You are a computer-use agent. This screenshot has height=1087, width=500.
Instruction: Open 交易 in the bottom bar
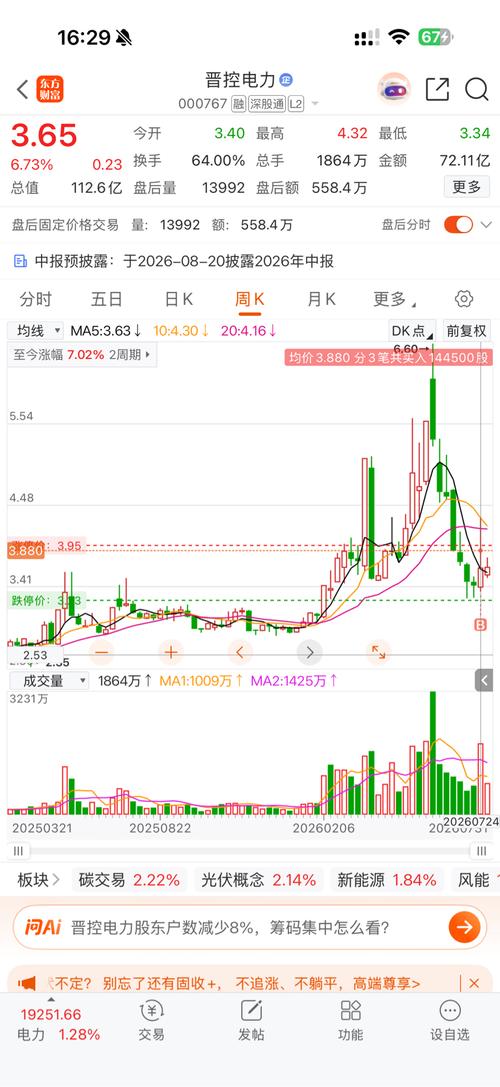pos(151,1020)
